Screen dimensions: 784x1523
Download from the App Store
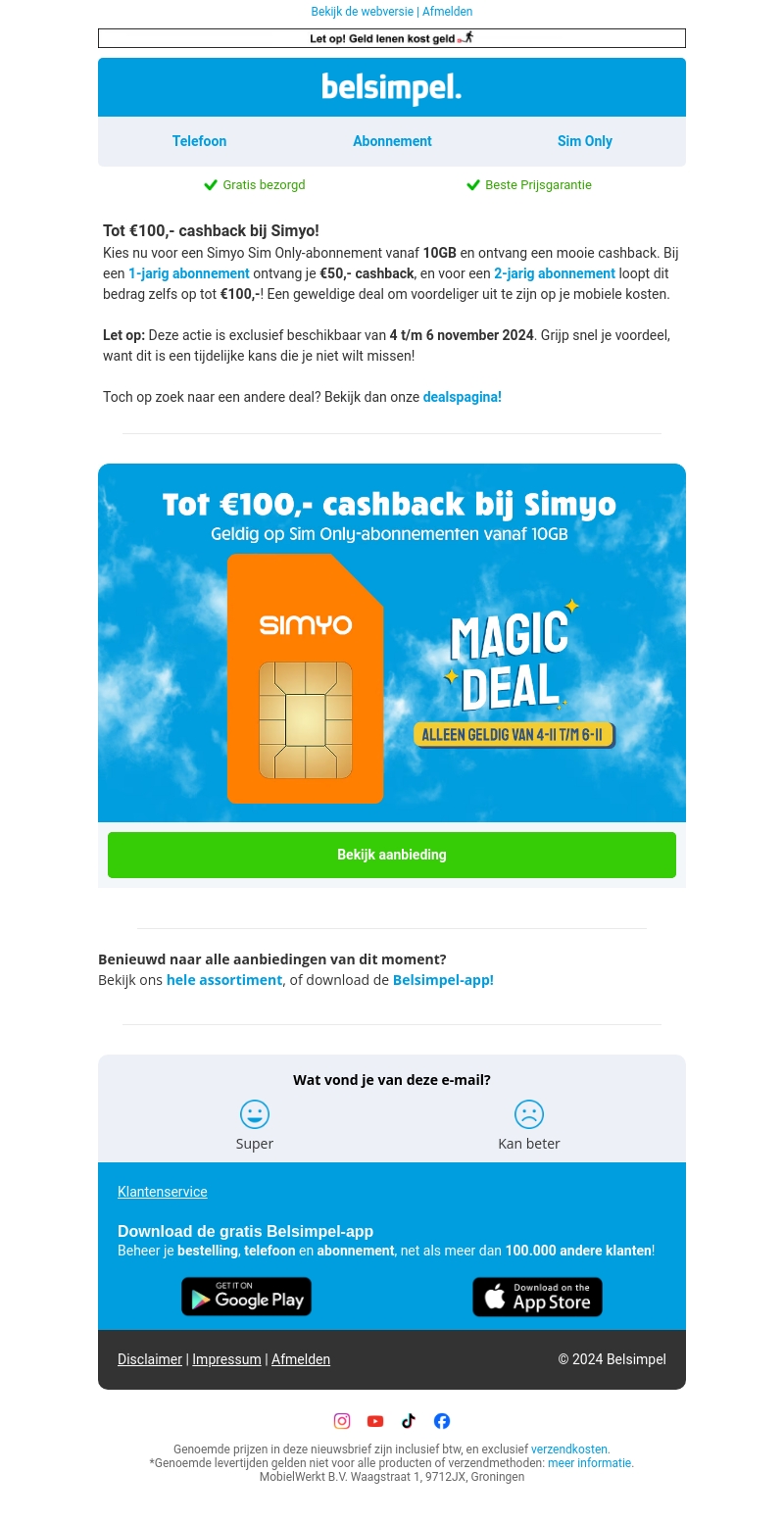pyautogui.click(x=537, y=1297)
